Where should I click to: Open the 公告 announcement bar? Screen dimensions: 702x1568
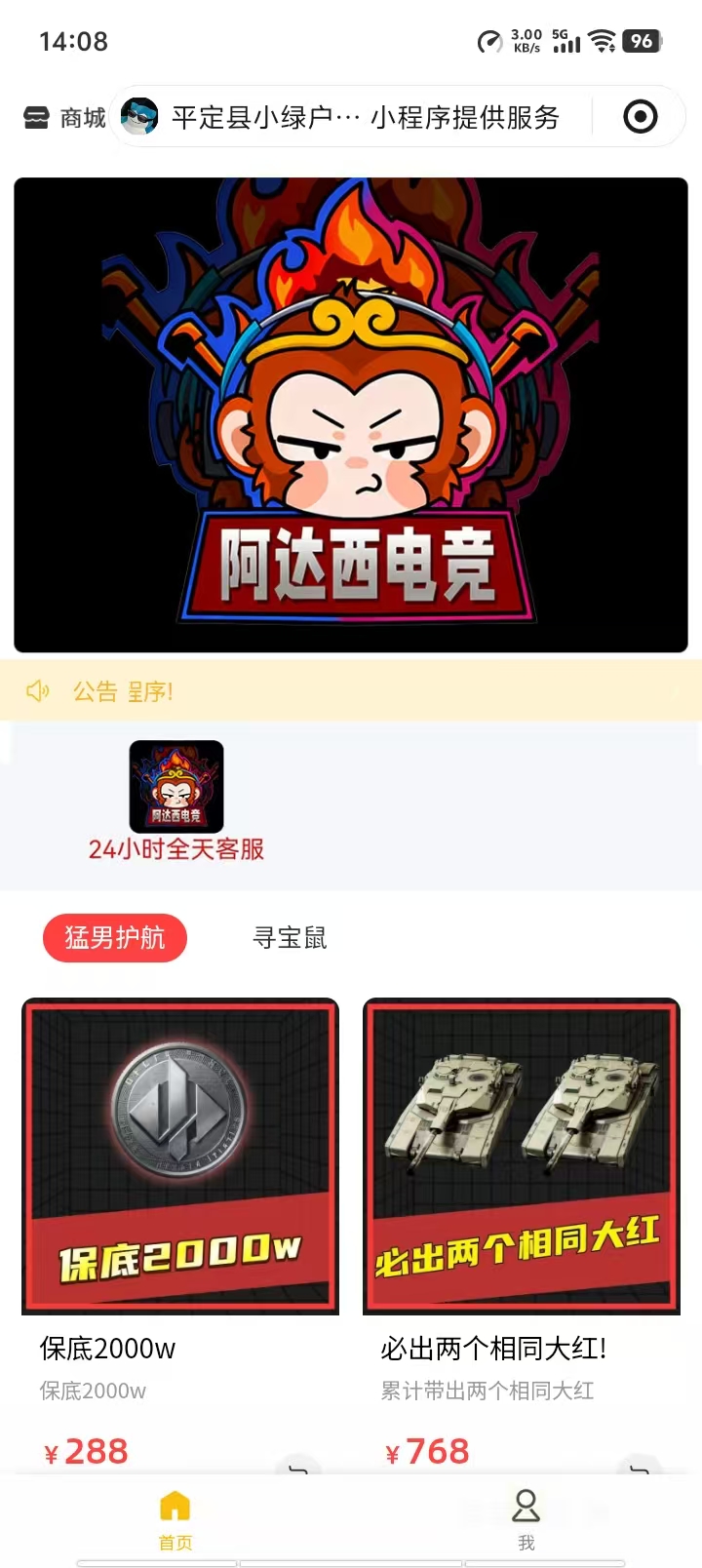(351, 691)
